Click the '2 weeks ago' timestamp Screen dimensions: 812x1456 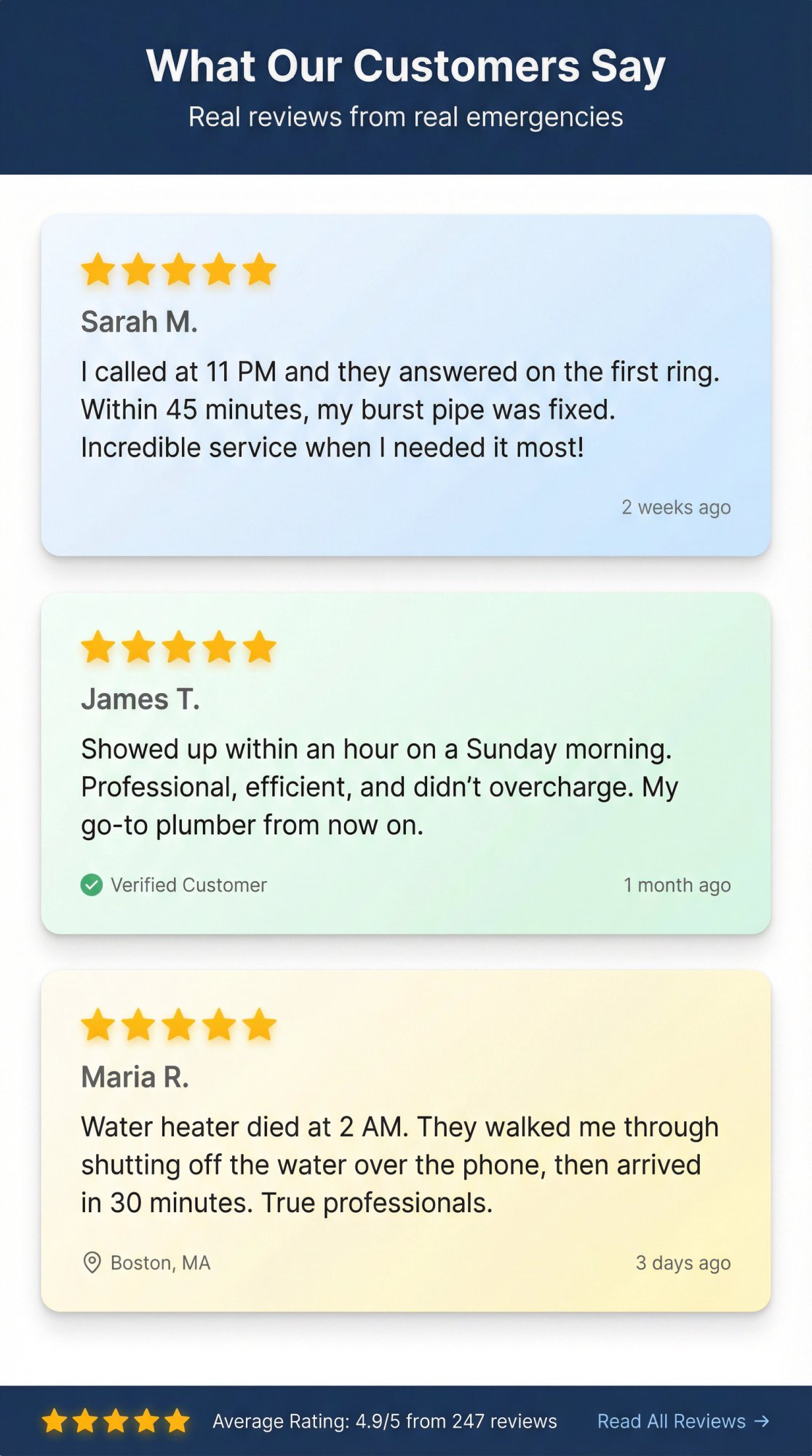[x=675, y=507]
